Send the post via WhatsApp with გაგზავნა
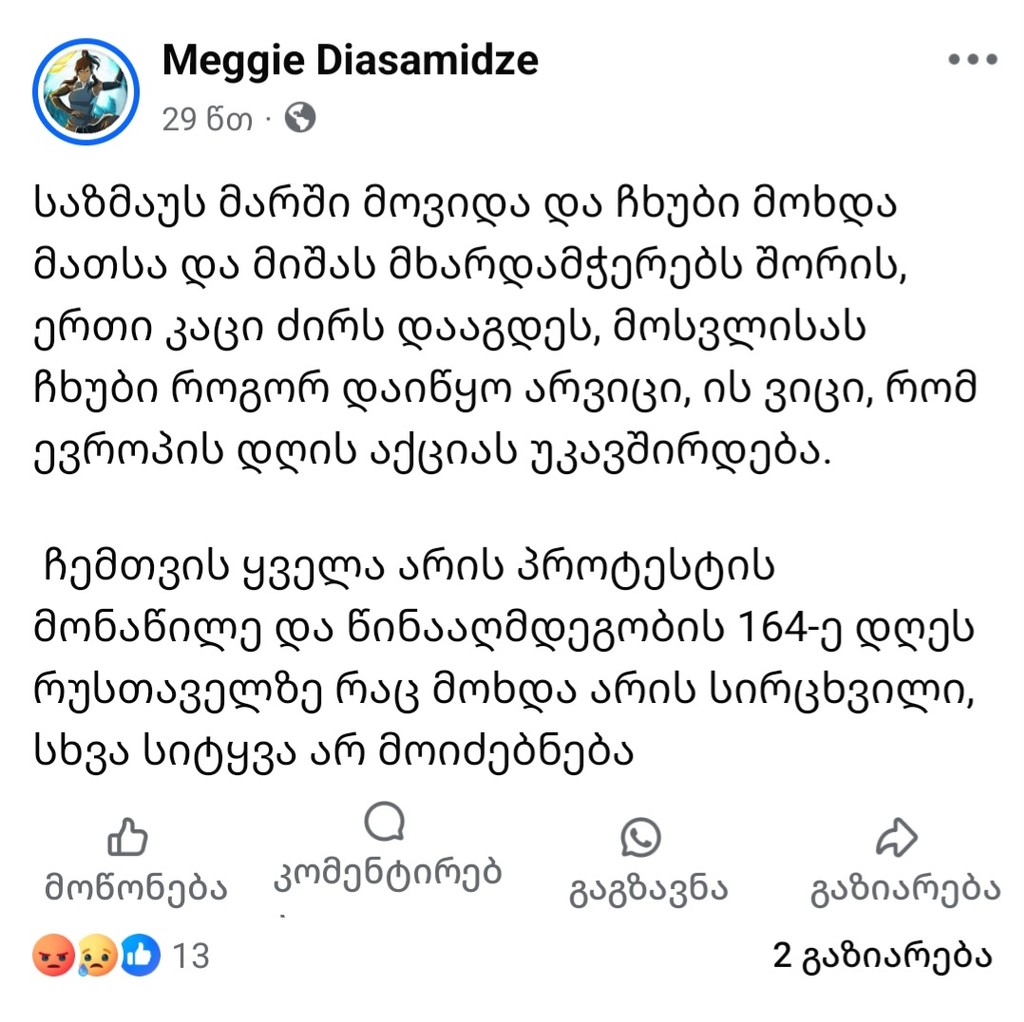This screenshot has width=1024, height=1022. (646, 860)
